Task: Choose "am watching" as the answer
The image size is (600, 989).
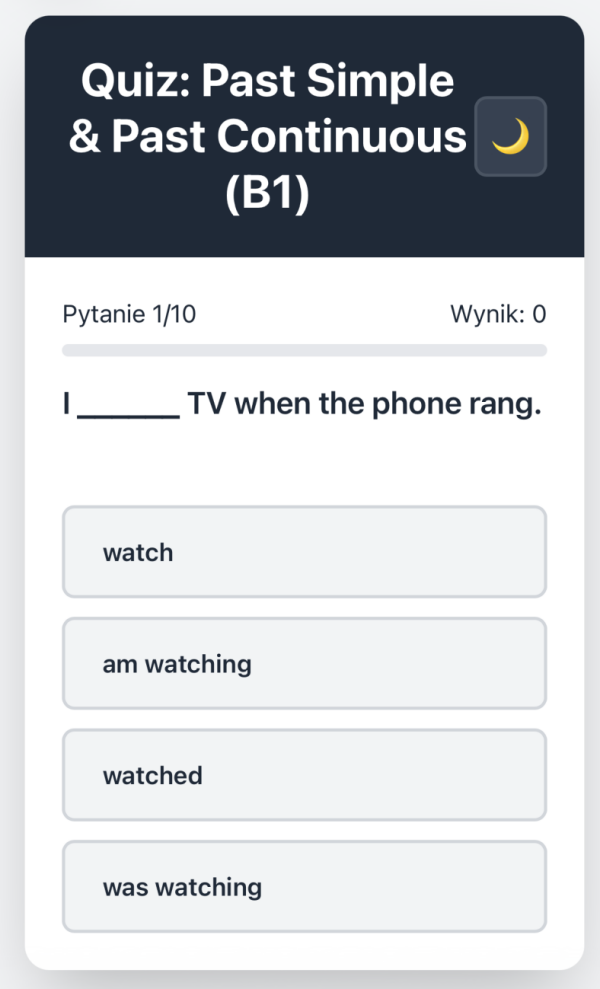Action: [x=304, y=663]
